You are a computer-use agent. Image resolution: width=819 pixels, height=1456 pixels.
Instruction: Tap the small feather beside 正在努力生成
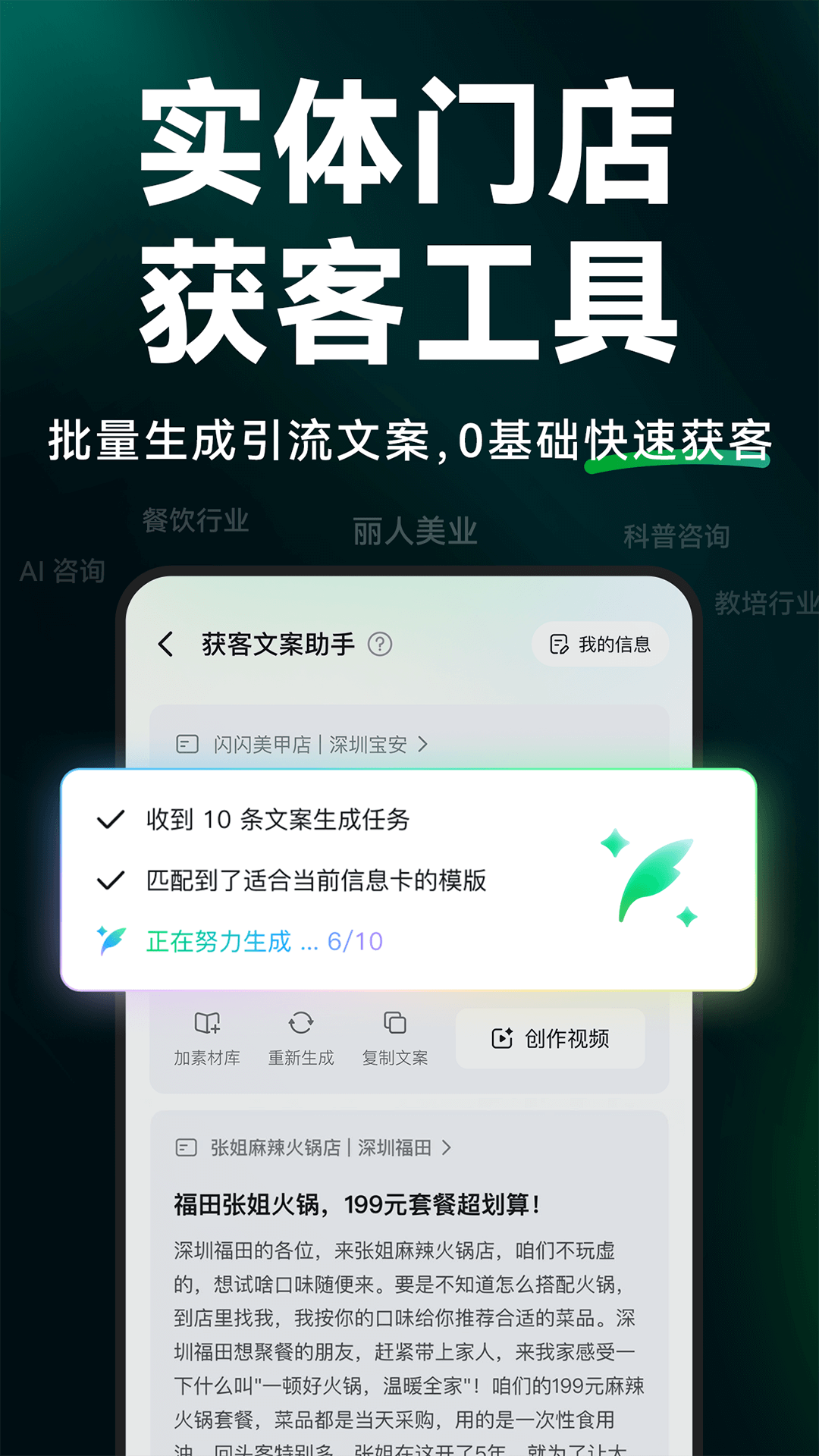coord(111,939)
